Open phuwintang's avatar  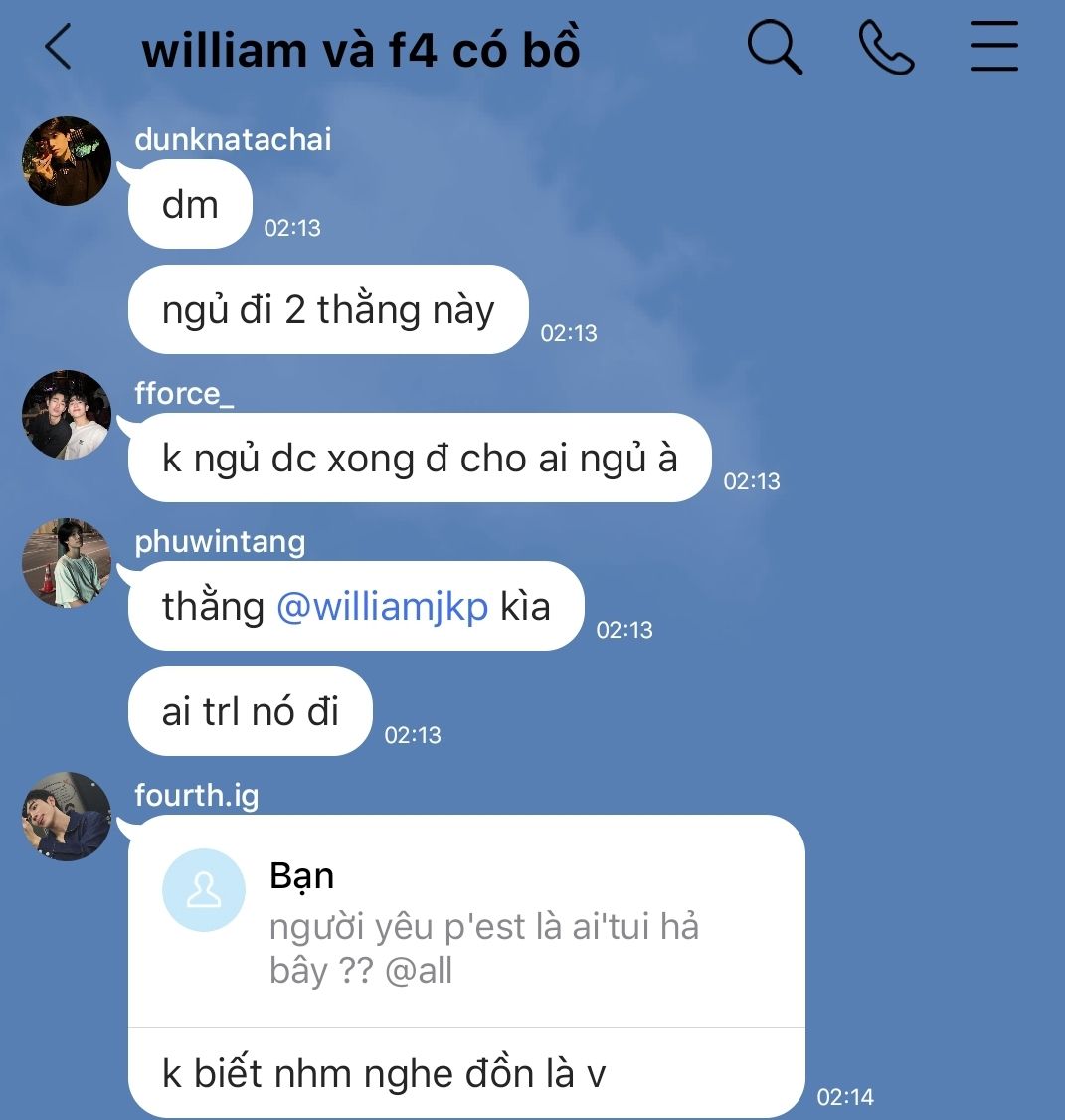pos(67,563)
